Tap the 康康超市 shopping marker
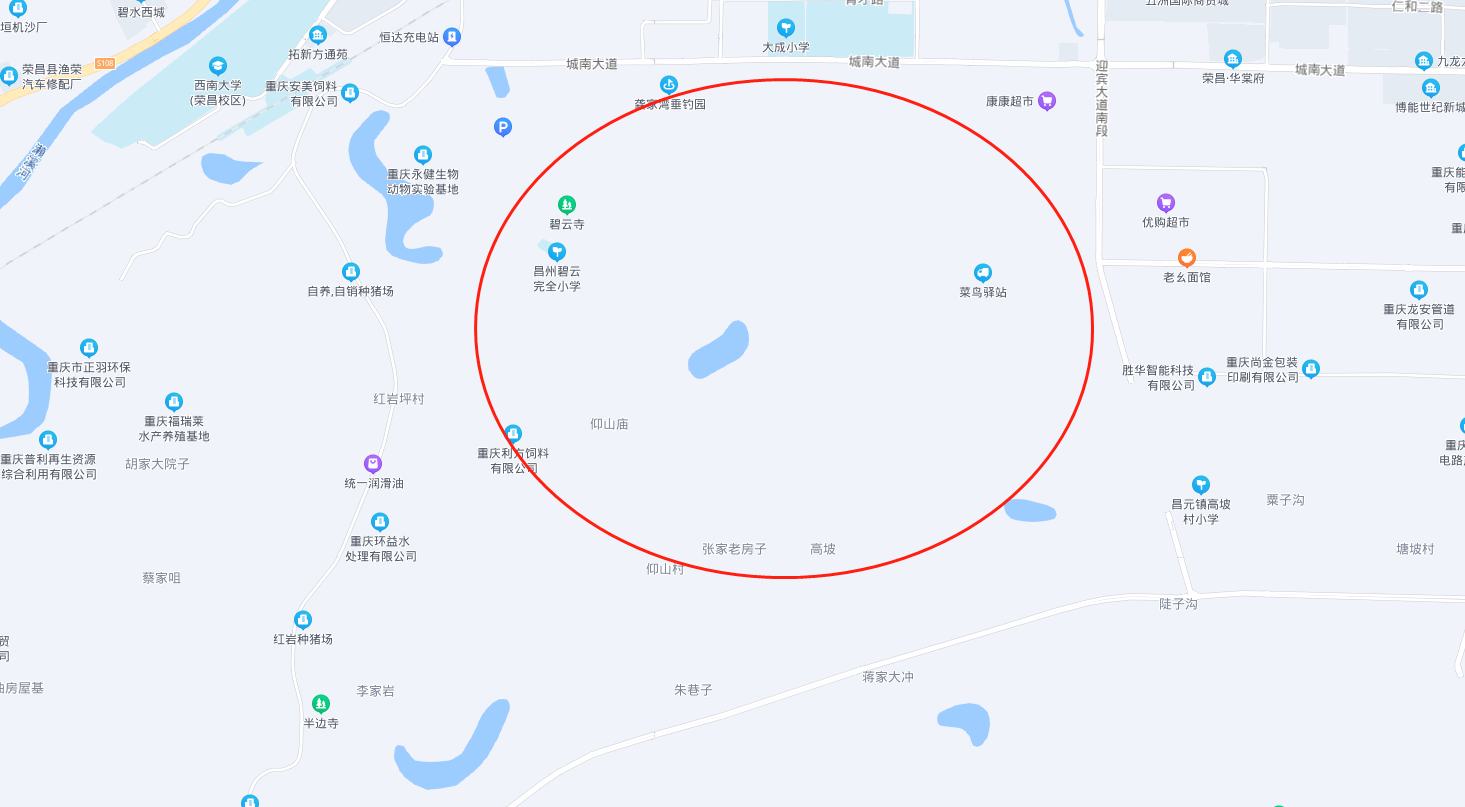Screen dimensions: 1465x807 (x=1046, y=101)
